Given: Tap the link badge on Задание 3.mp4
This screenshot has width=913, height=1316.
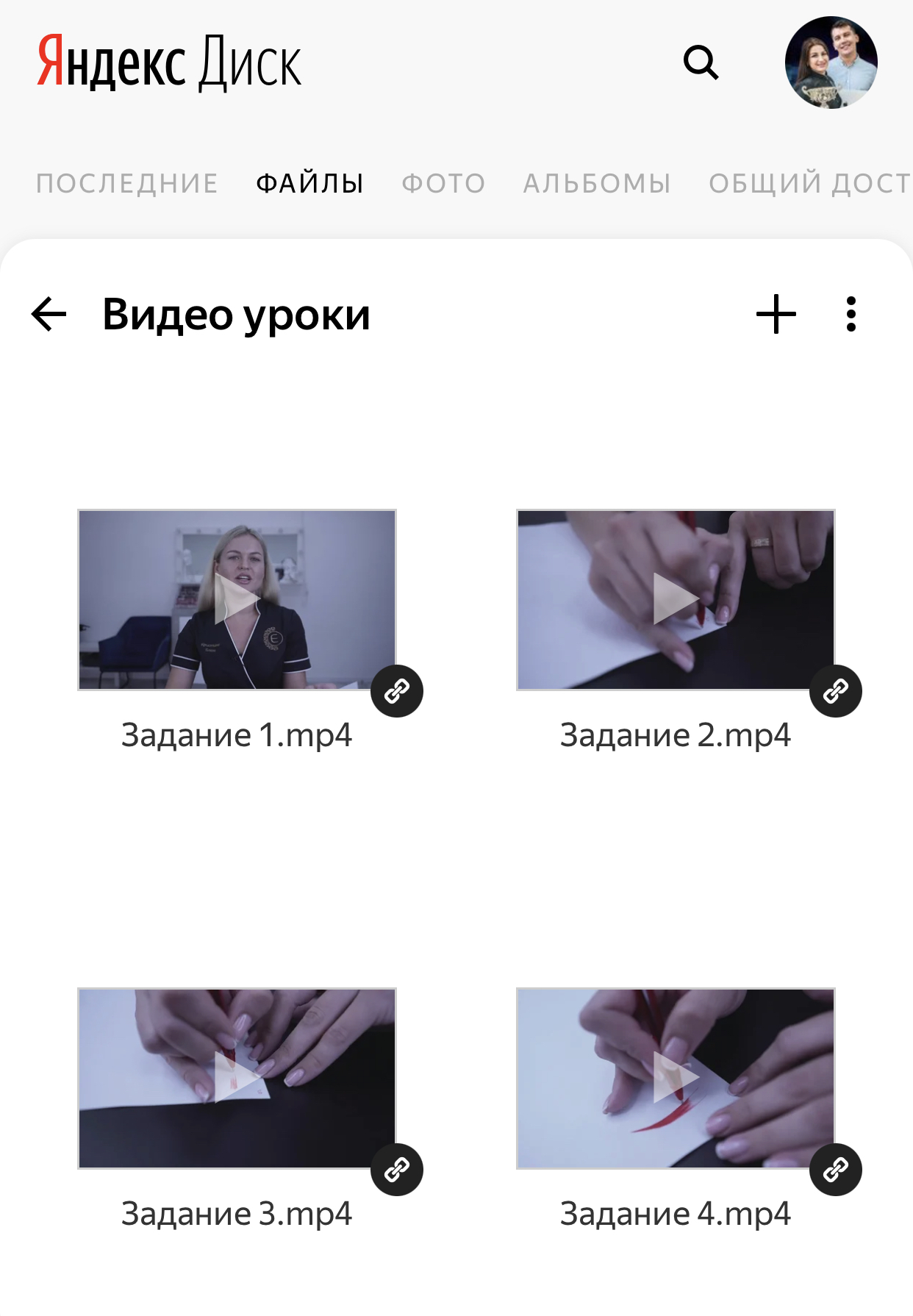Looking at the screenshot, I should [397, 1170].
